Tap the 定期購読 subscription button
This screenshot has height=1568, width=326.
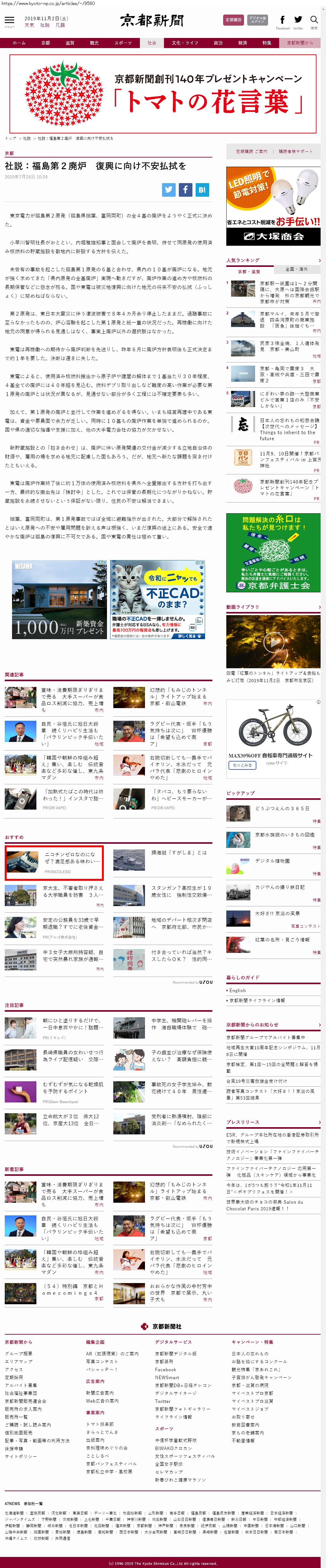click(x=233, y=20)
